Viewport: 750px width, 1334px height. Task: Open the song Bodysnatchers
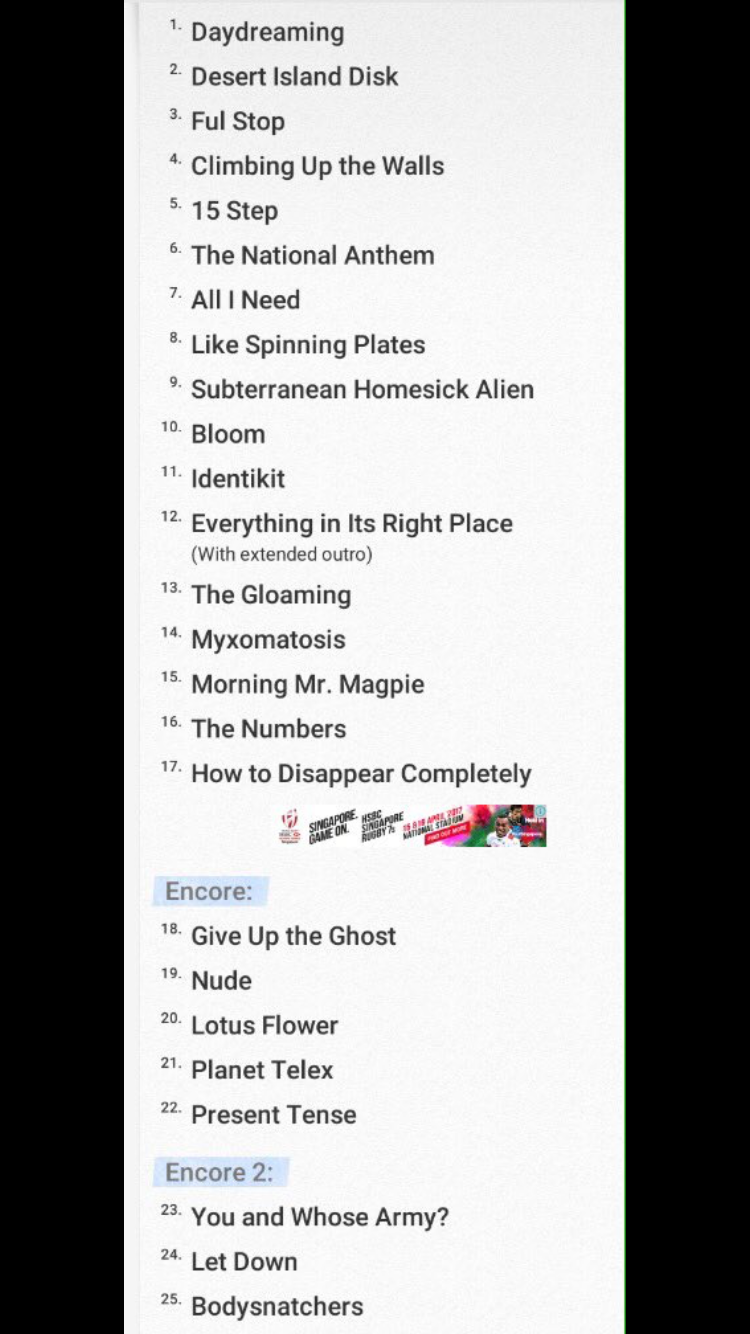277,1307
